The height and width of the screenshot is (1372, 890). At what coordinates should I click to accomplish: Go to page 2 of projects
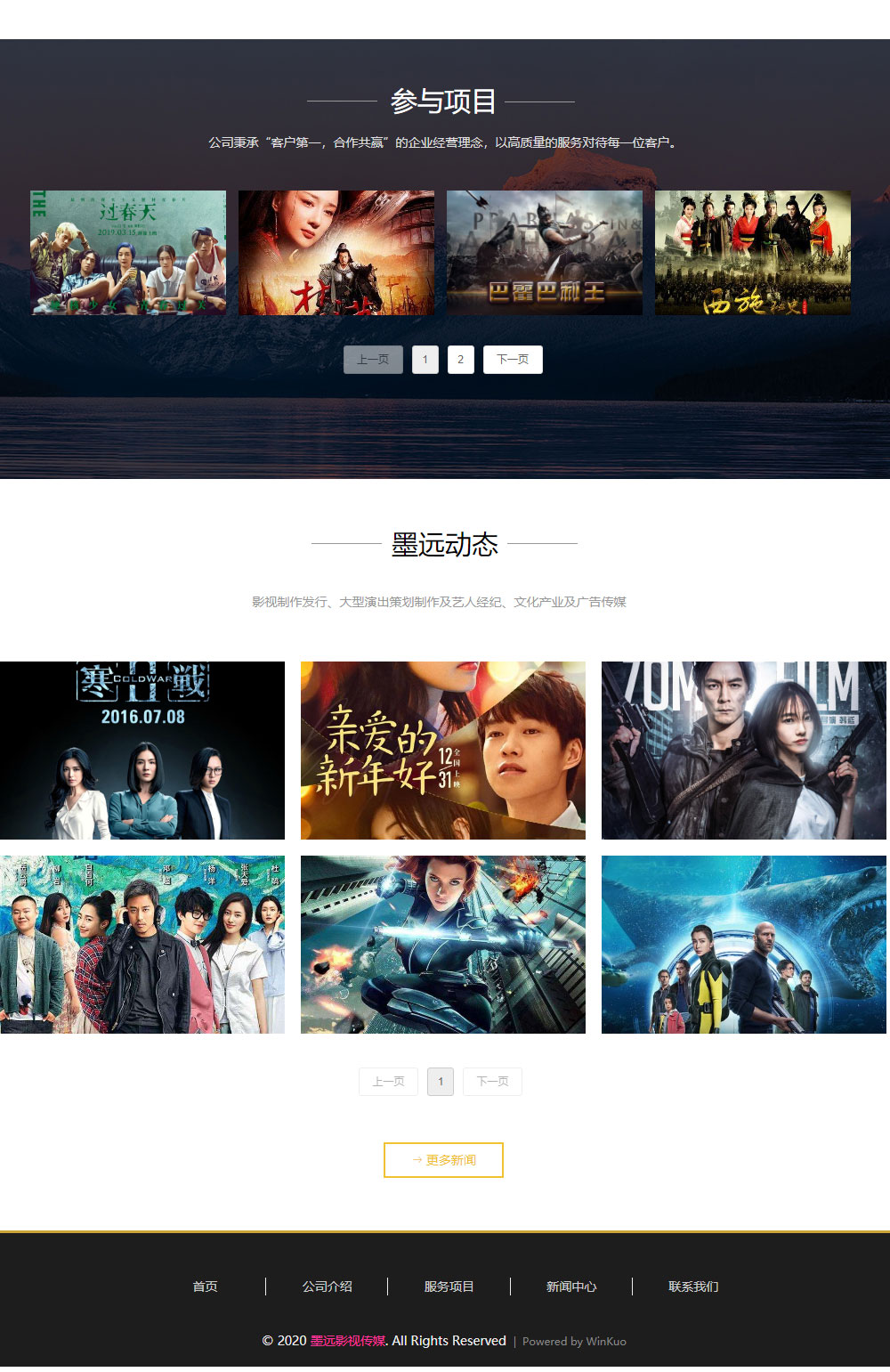[x=460, y=360]
